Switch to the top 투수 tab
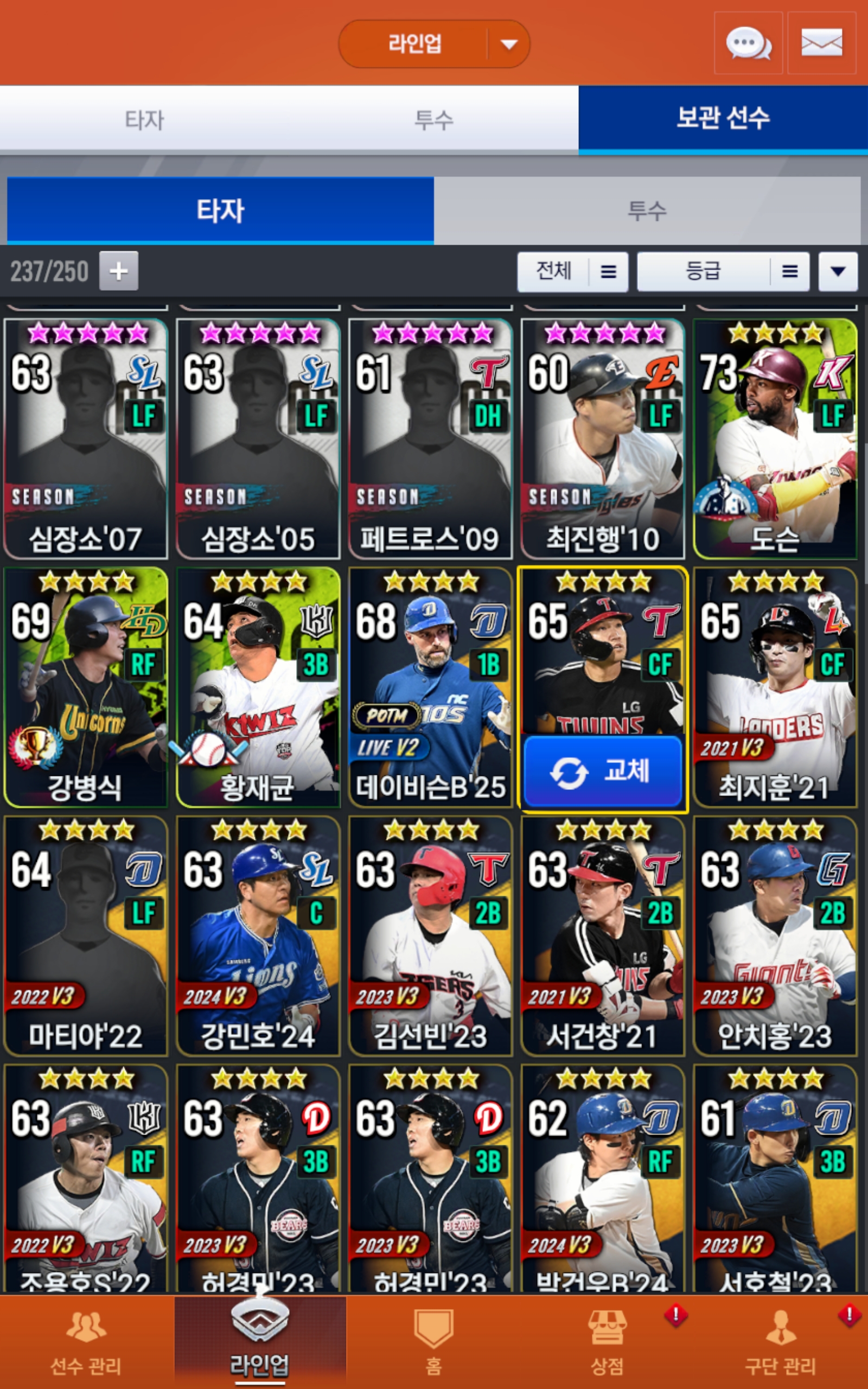This screenshot has height=1389, width=868. (x=433, y=120)
